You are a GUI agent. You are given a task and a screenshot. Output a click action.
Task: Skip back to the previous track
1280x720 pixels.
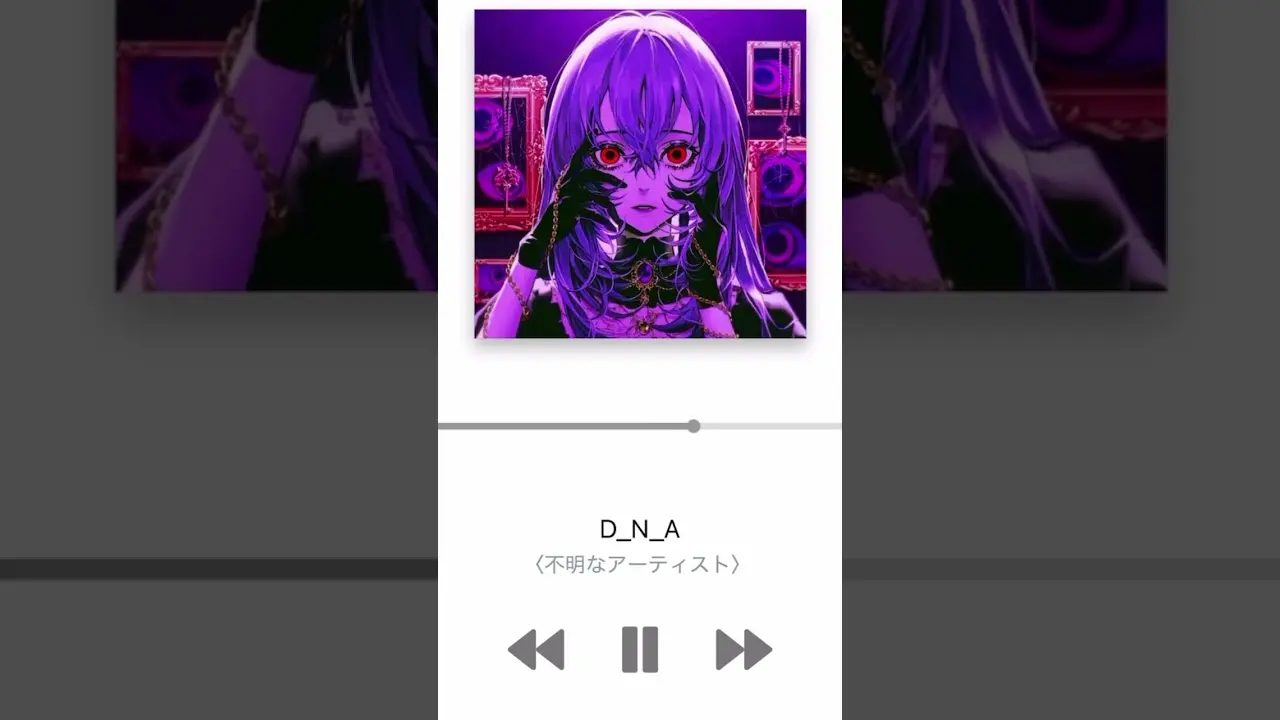[x=536, y=649]
